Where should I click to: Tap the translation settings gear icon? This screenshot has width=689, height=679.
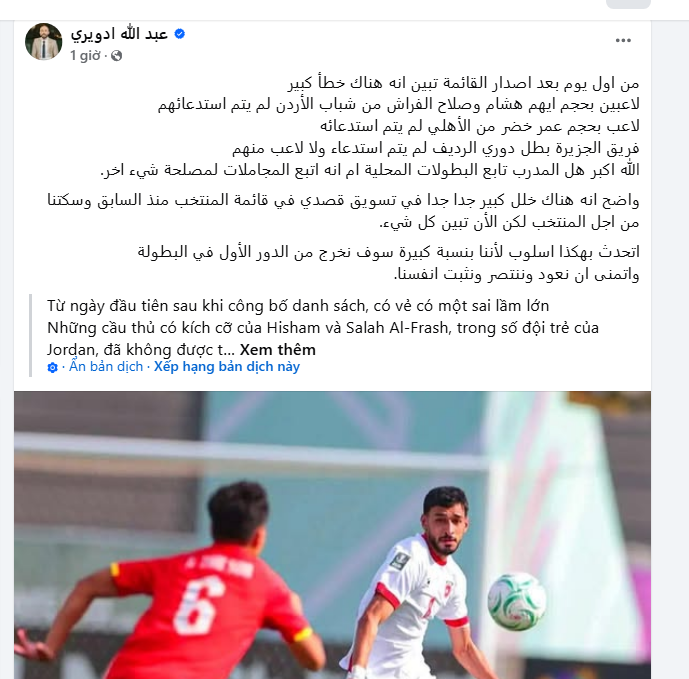[54, 368]
